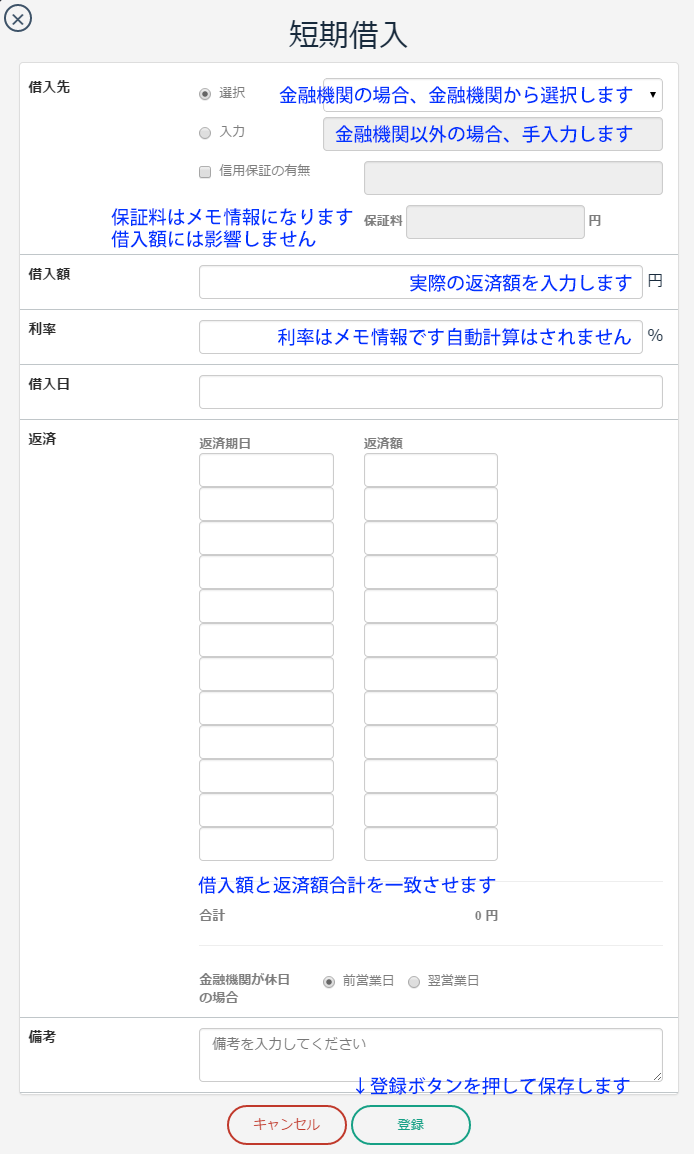Tap the first 返済期日 field
This screenshot has width=694, height=1154.
(x=266, y=470)
